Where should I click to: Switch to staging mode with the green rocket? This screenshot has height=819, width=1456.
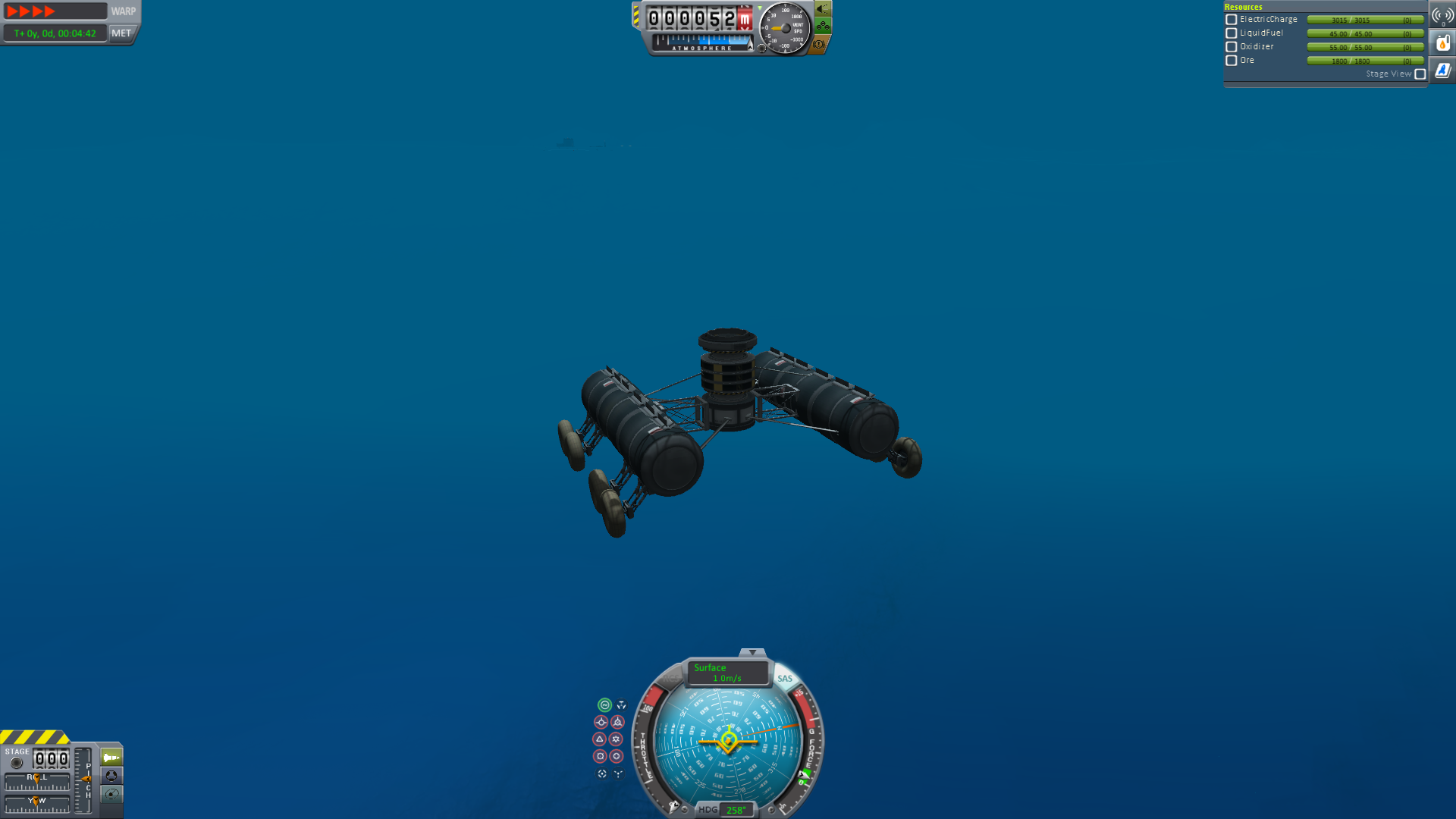111,758
